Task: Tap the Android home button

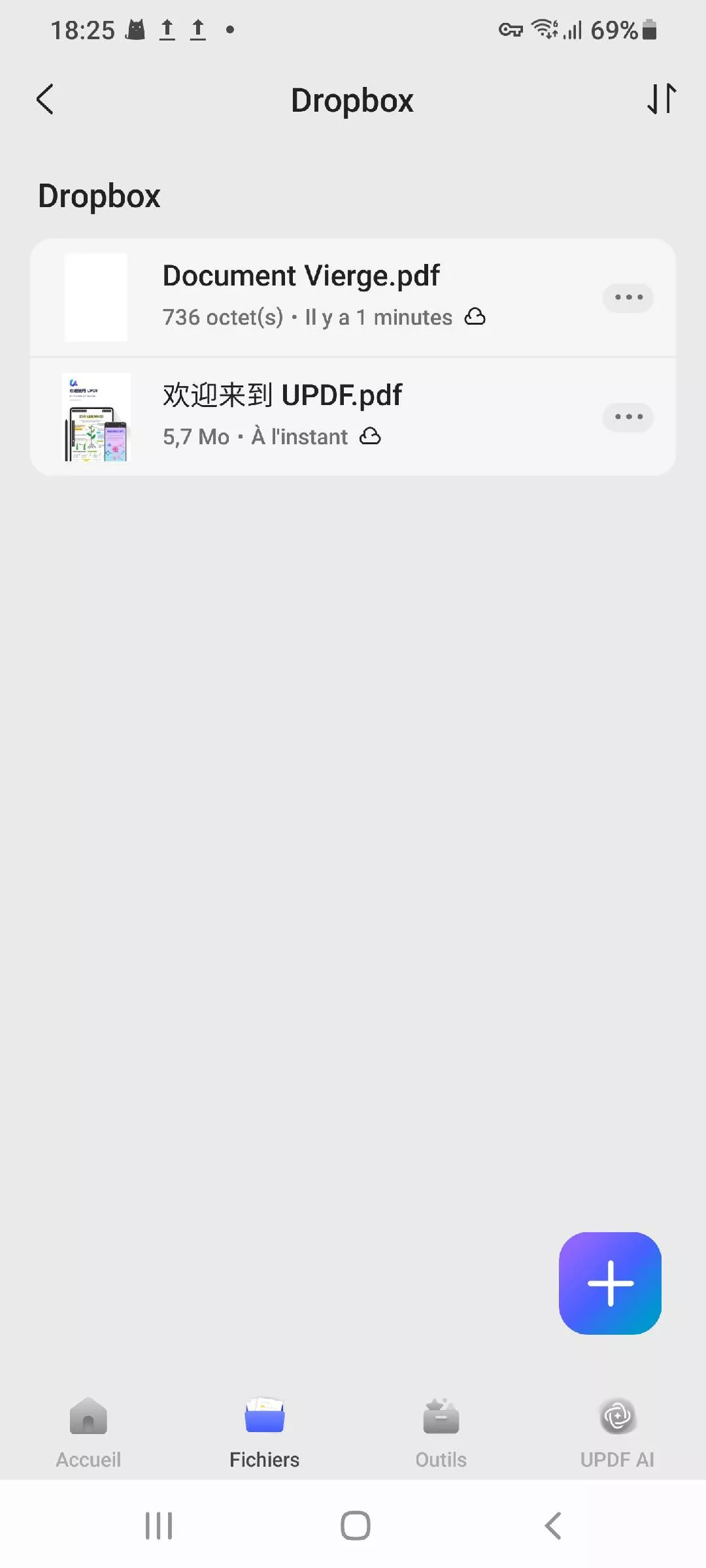Action: click(353, 1526)
